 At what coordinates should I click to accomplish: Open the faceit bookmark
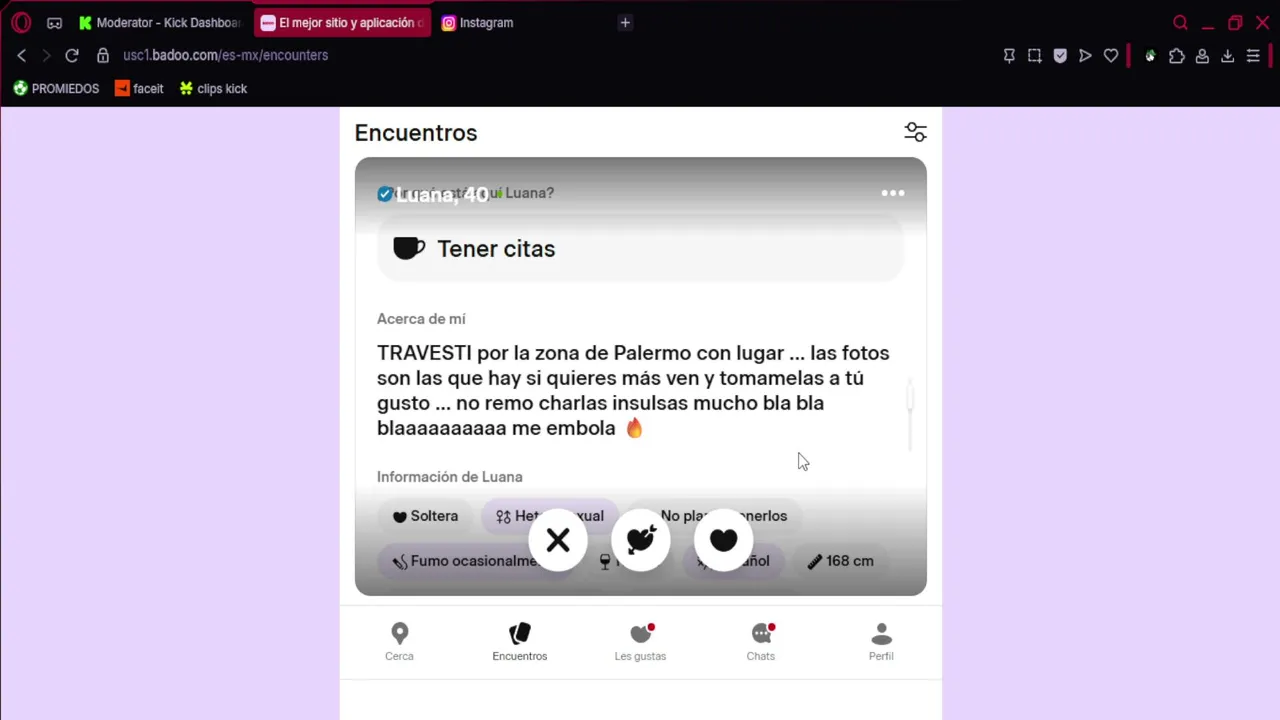(139, 88)
